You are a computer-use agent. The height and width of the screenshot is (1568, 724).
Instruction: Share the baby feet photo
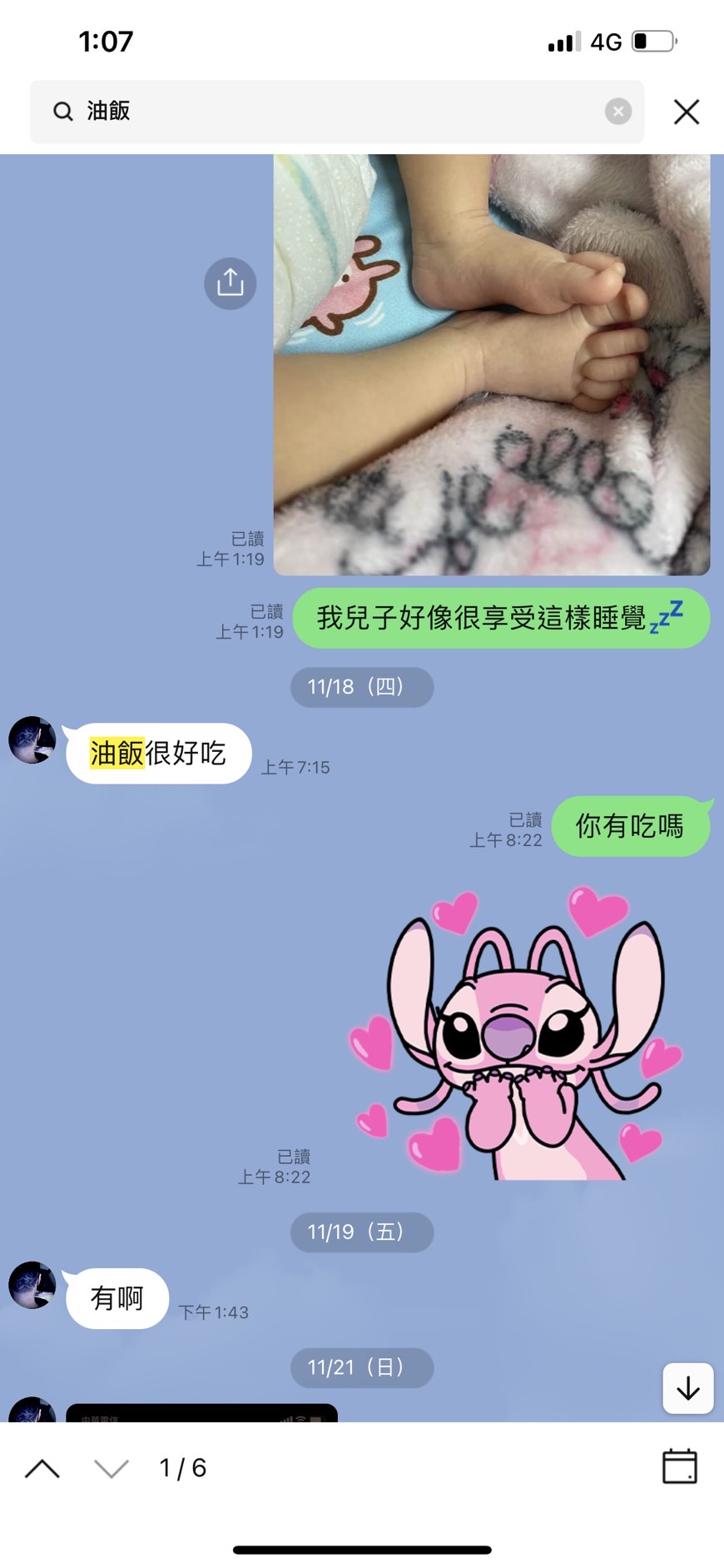tap(230, 284)
